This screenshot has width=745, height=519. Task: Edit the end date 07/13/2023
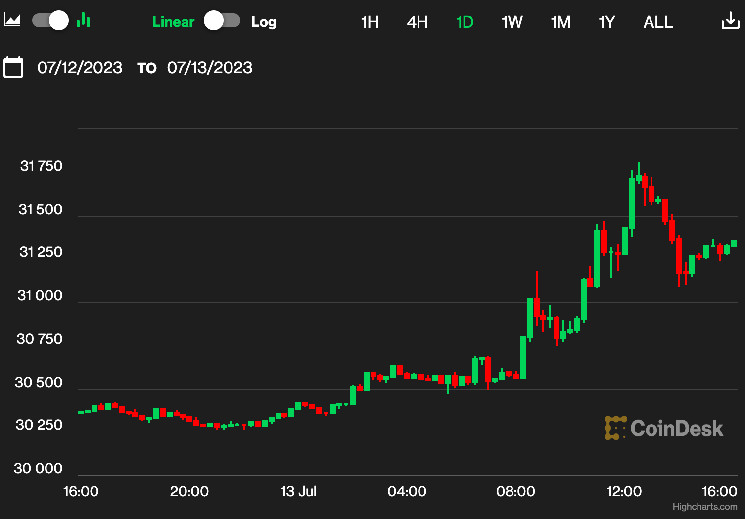tap(209, 68)
